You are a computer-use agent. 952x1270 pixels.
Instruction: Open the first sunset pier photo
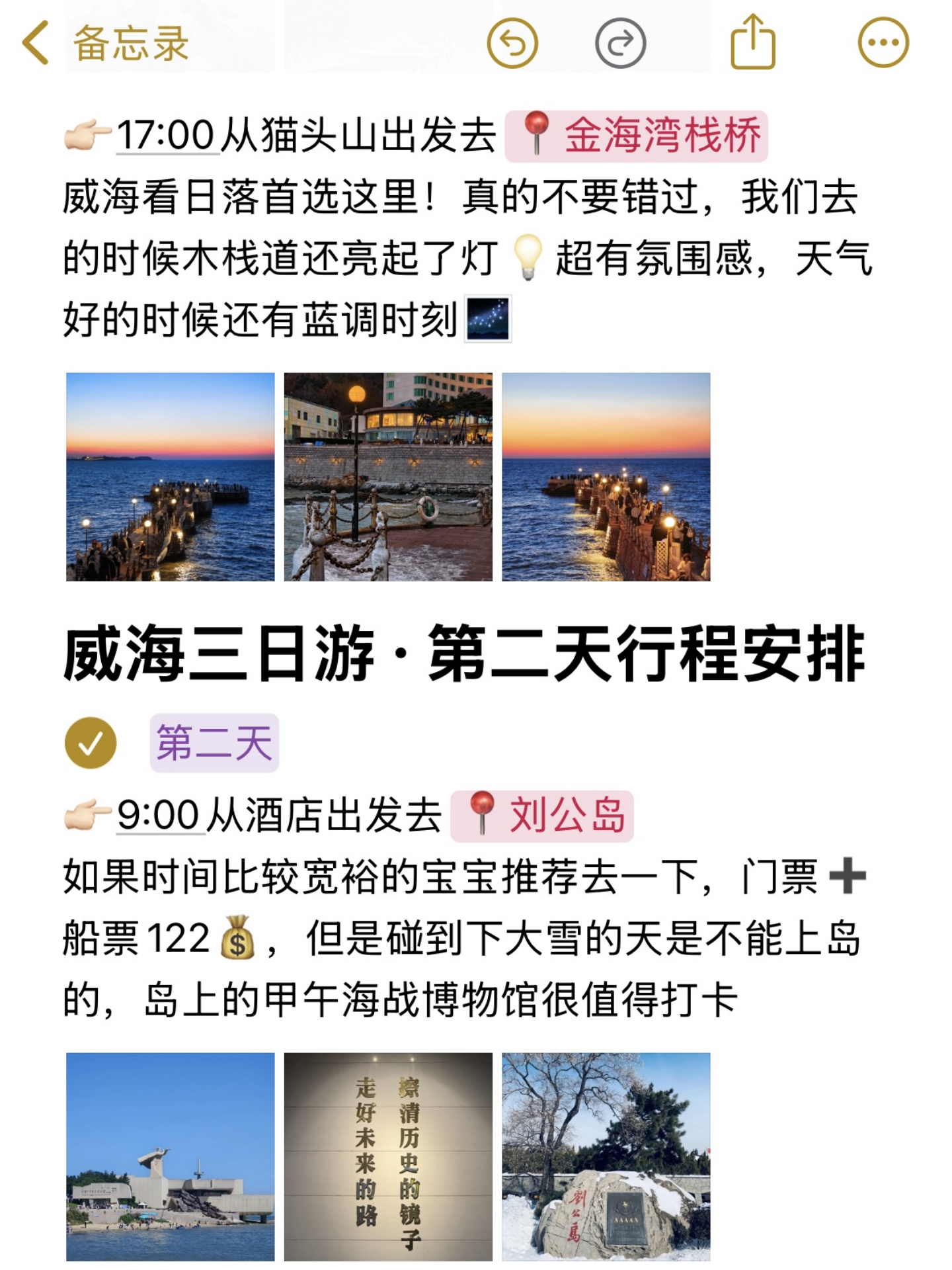[171, 477]
